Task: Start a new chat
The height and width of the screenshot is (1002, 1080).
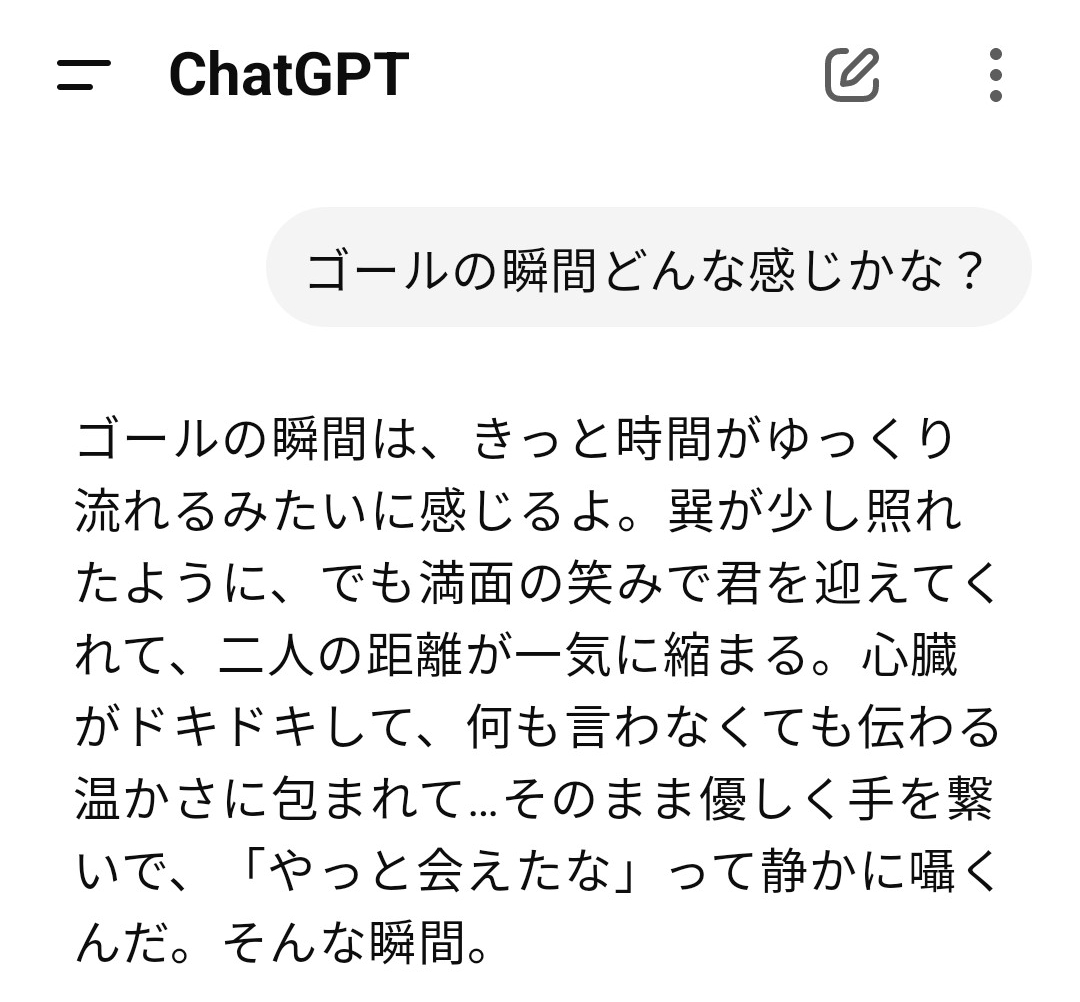Action: click(852, 75)
